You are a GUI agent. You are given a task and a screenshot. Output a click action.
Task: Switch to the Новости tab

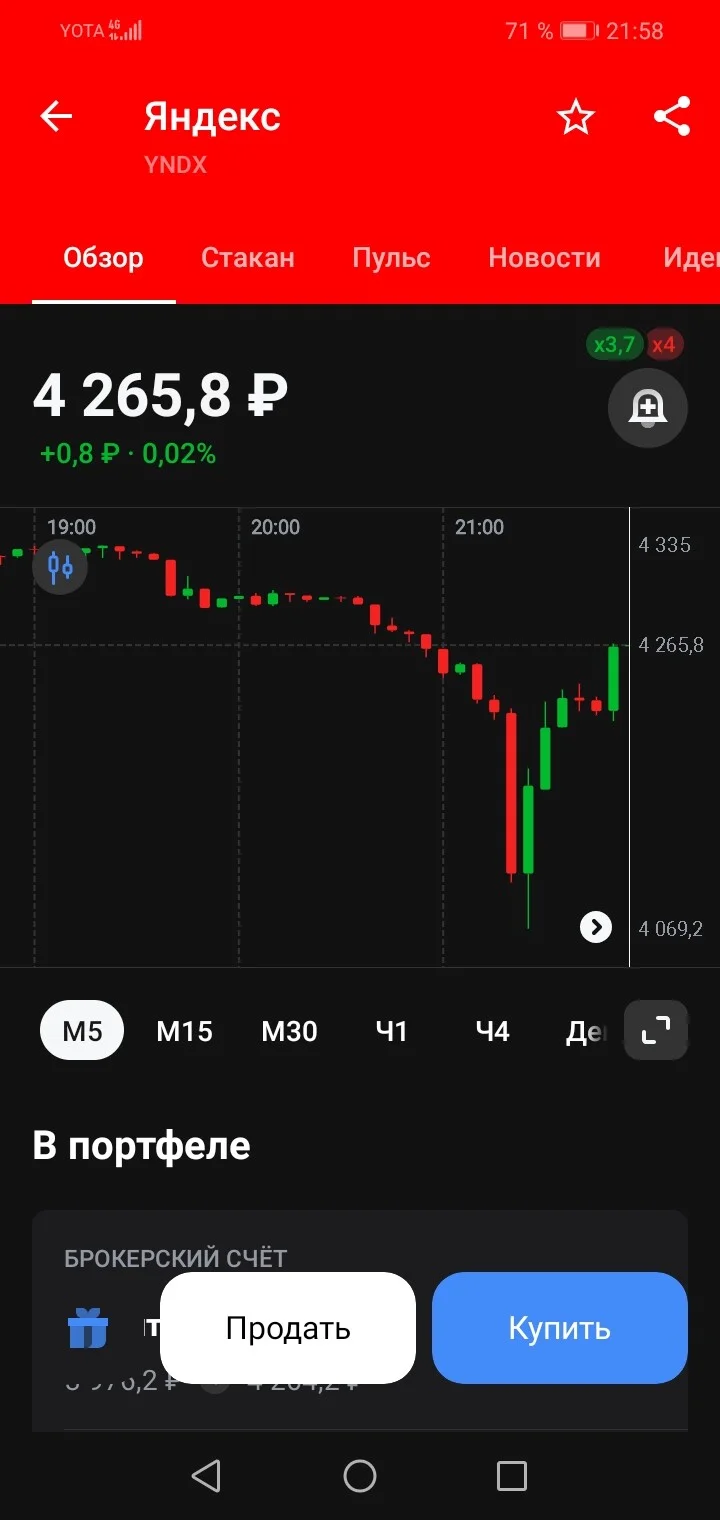click(544, 258)
